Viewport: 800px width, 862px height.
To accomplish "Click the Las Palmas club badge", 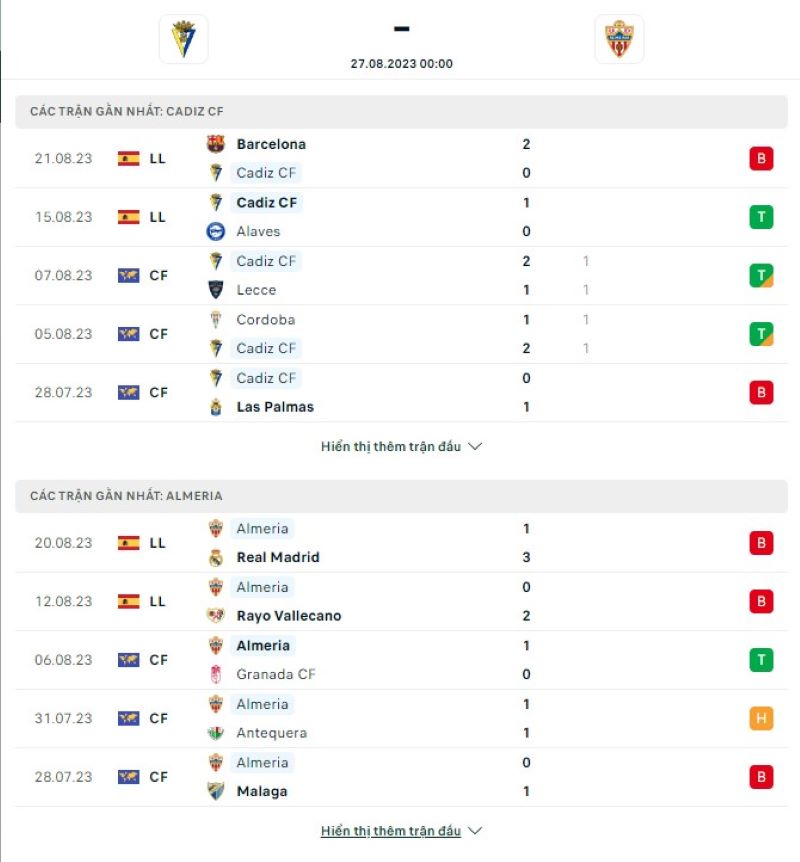I will click(x=220, y=407).
